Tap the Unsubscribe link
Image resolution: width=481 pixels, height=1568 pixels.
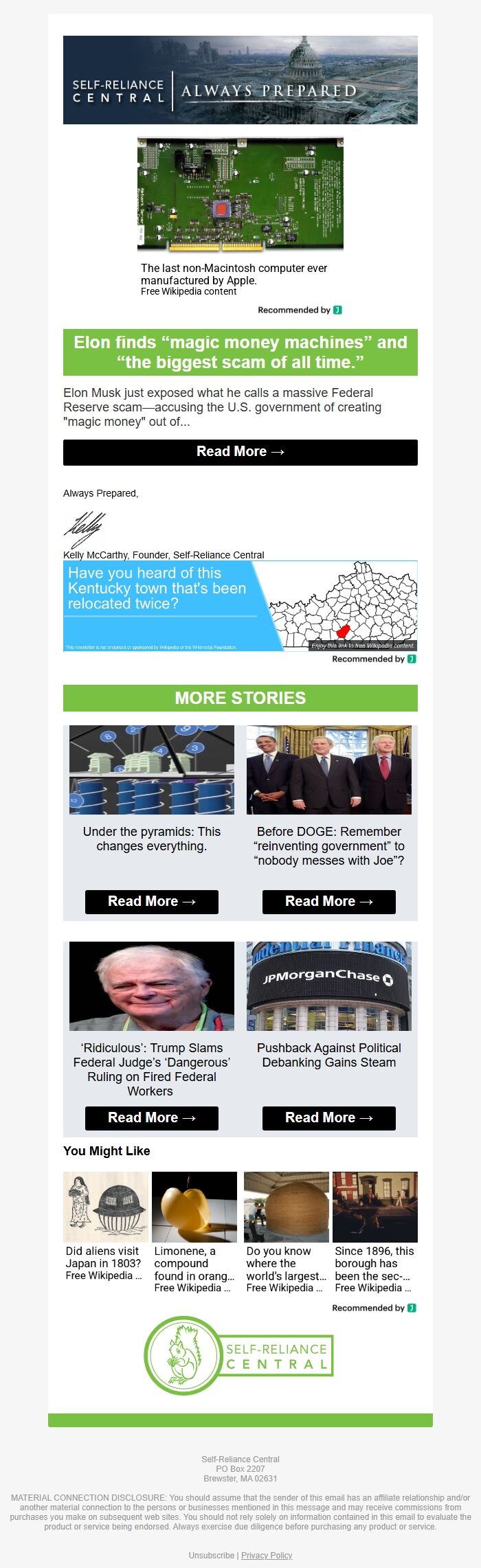tap(211, 1555)
